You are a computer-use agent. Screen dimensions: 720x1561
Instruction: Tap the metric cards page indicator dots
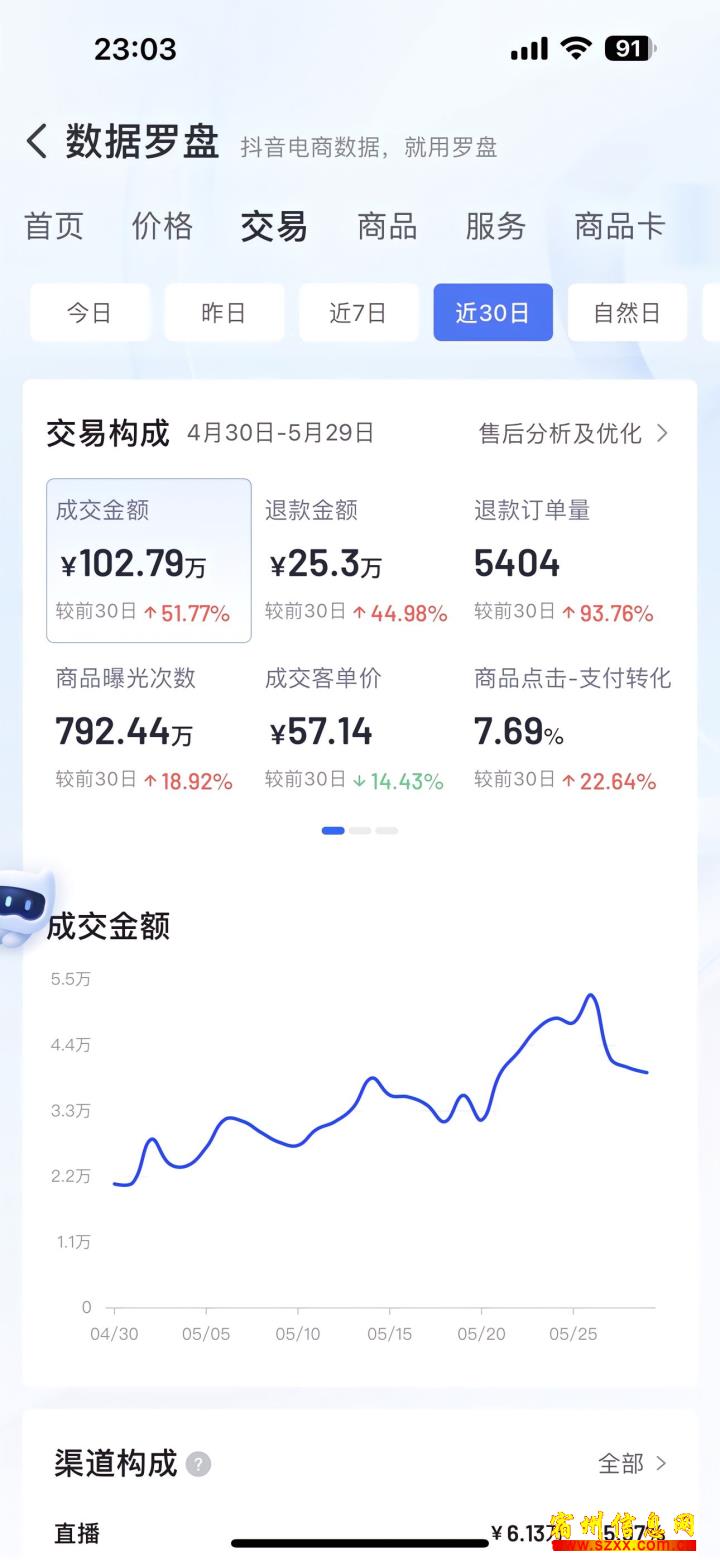tap(360, 830)
